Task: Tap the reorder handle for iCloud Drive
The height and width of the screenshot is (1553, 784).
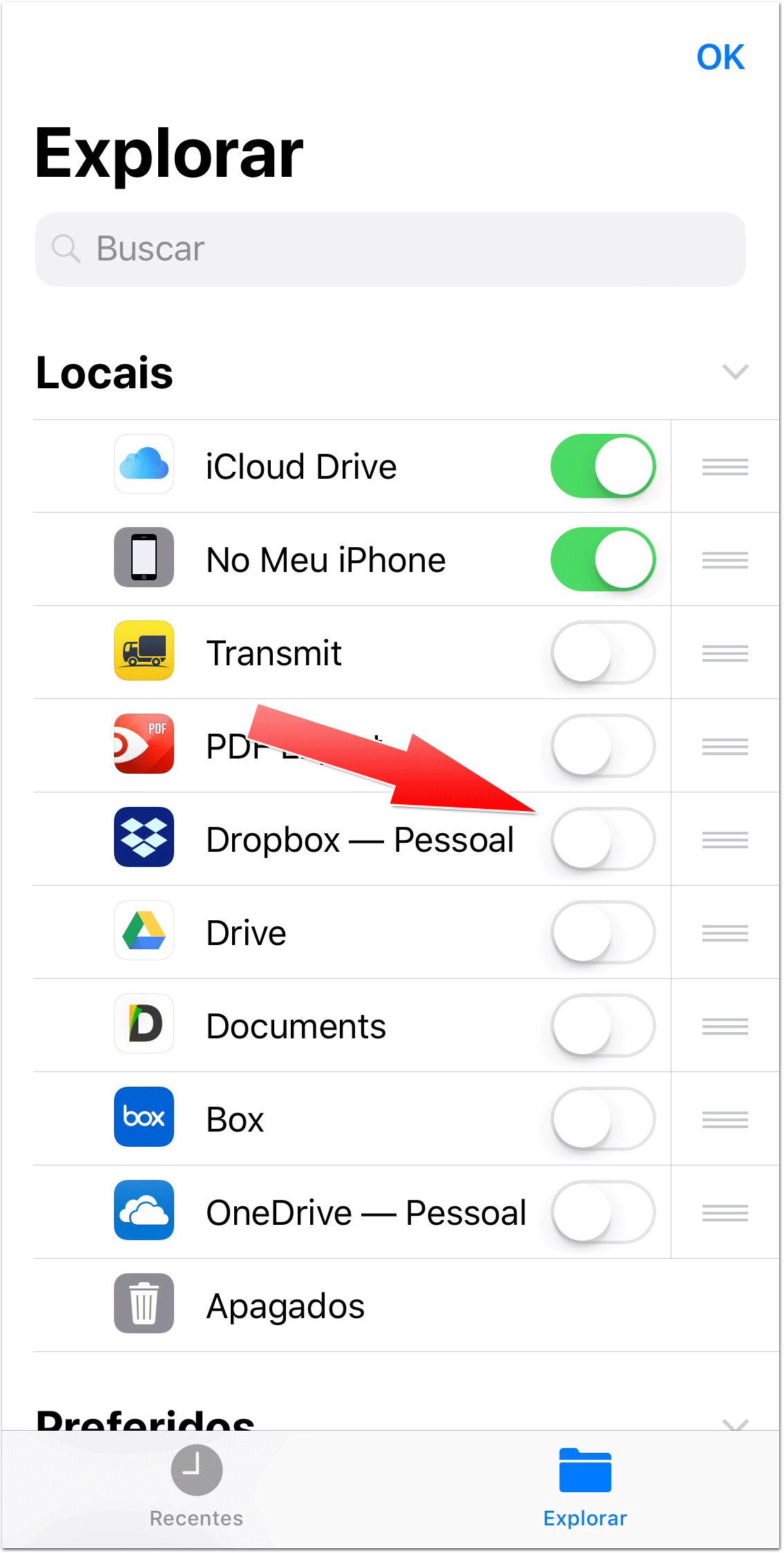Action: [725, 467]
